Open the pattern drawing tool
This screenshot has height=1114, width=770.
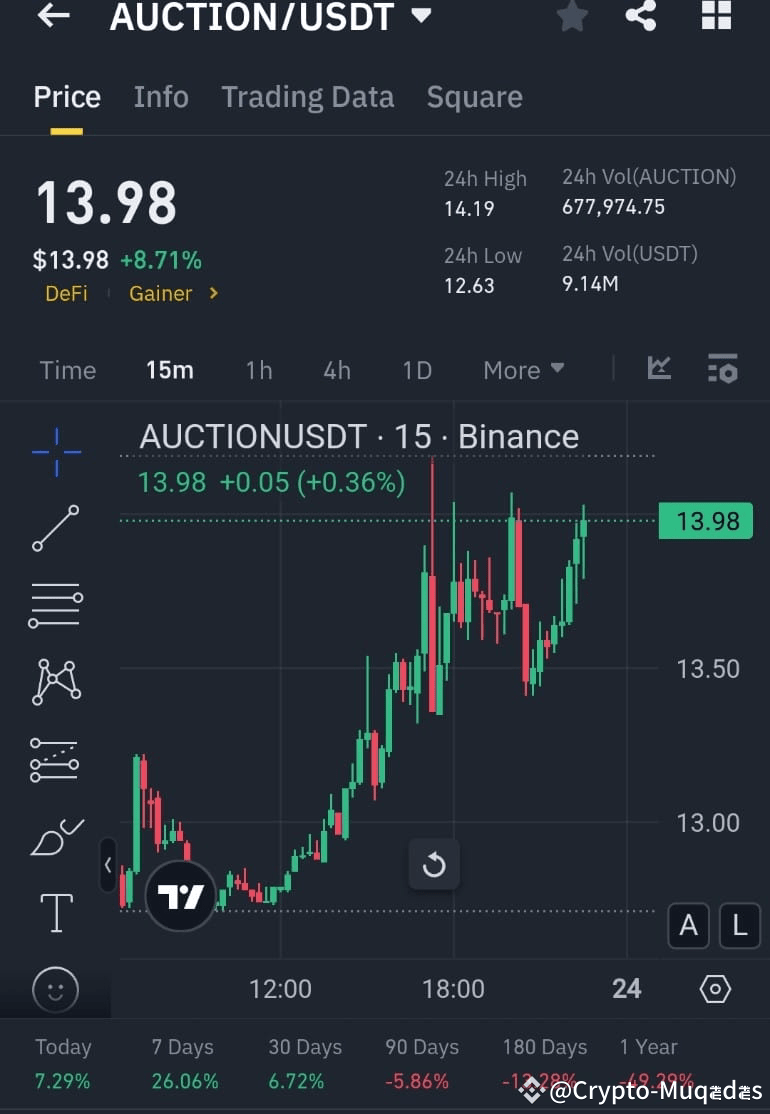(54, 681)
